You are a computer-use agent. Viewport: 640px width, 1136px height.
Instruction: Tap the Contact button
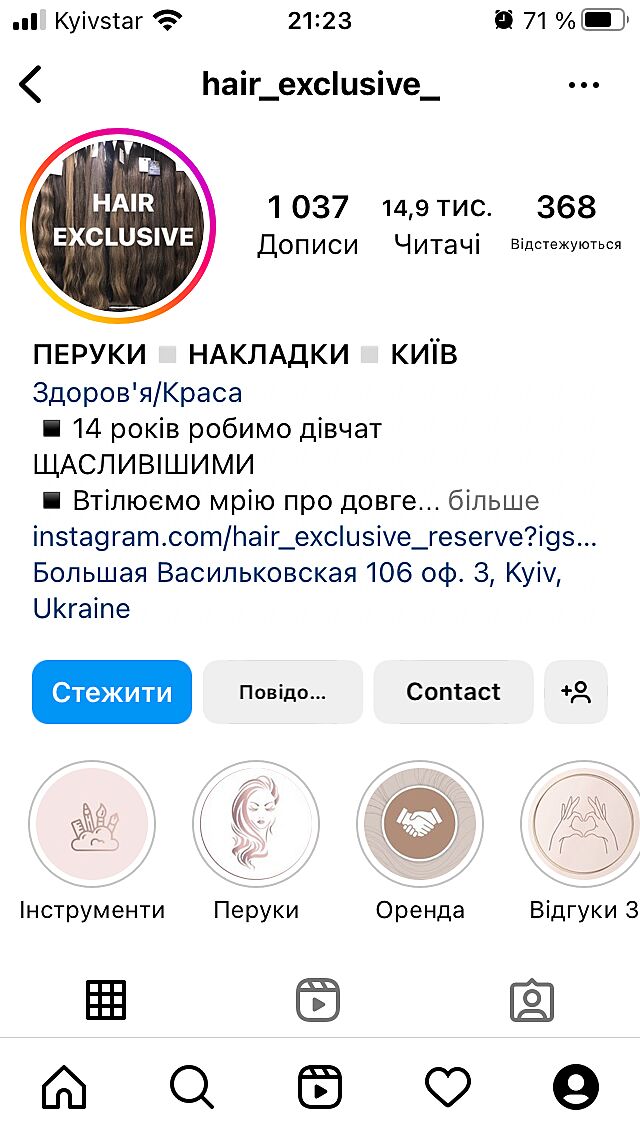(x=453, y=692)
